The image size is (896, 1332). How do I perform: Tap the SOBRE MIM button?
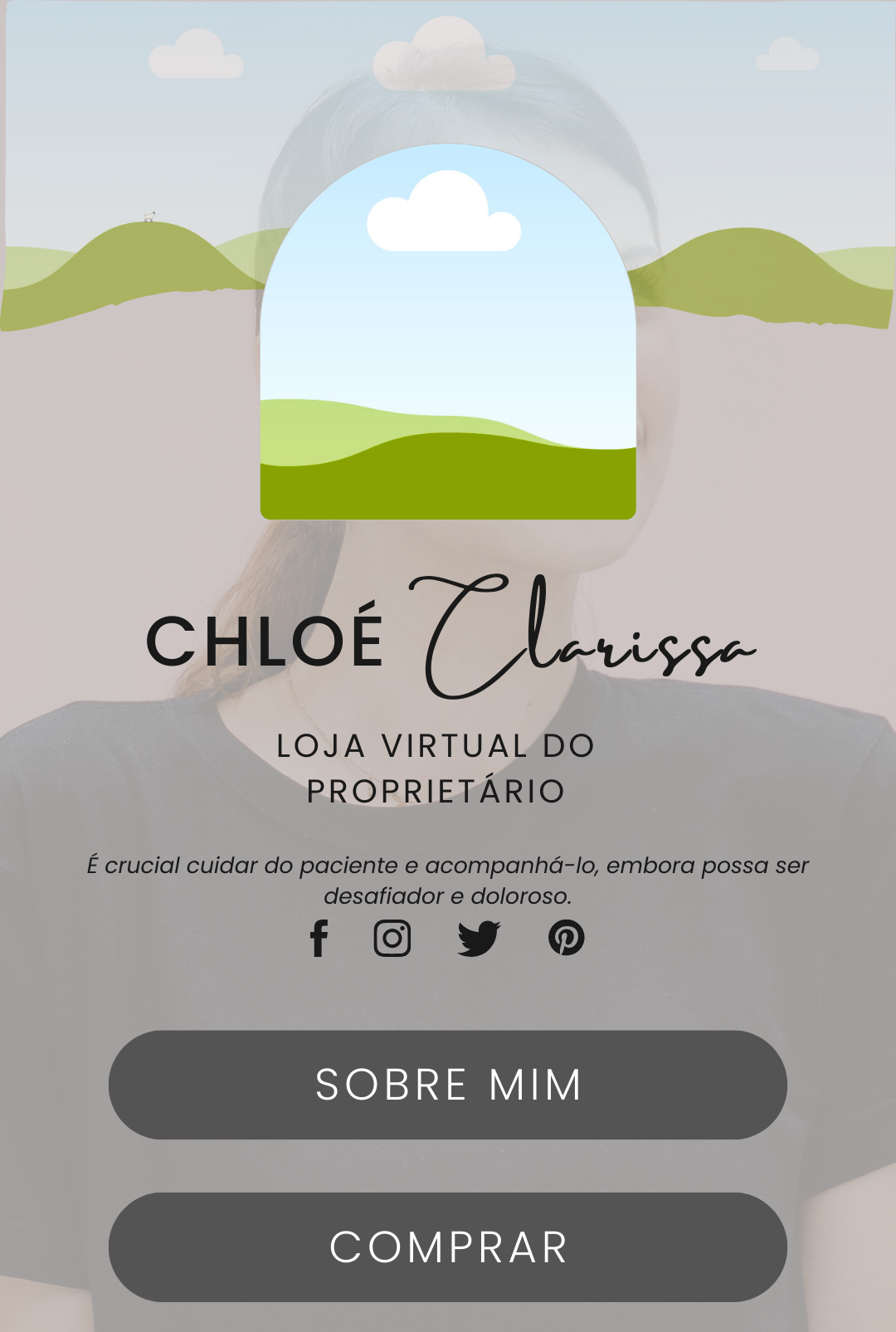point(448,1085)
